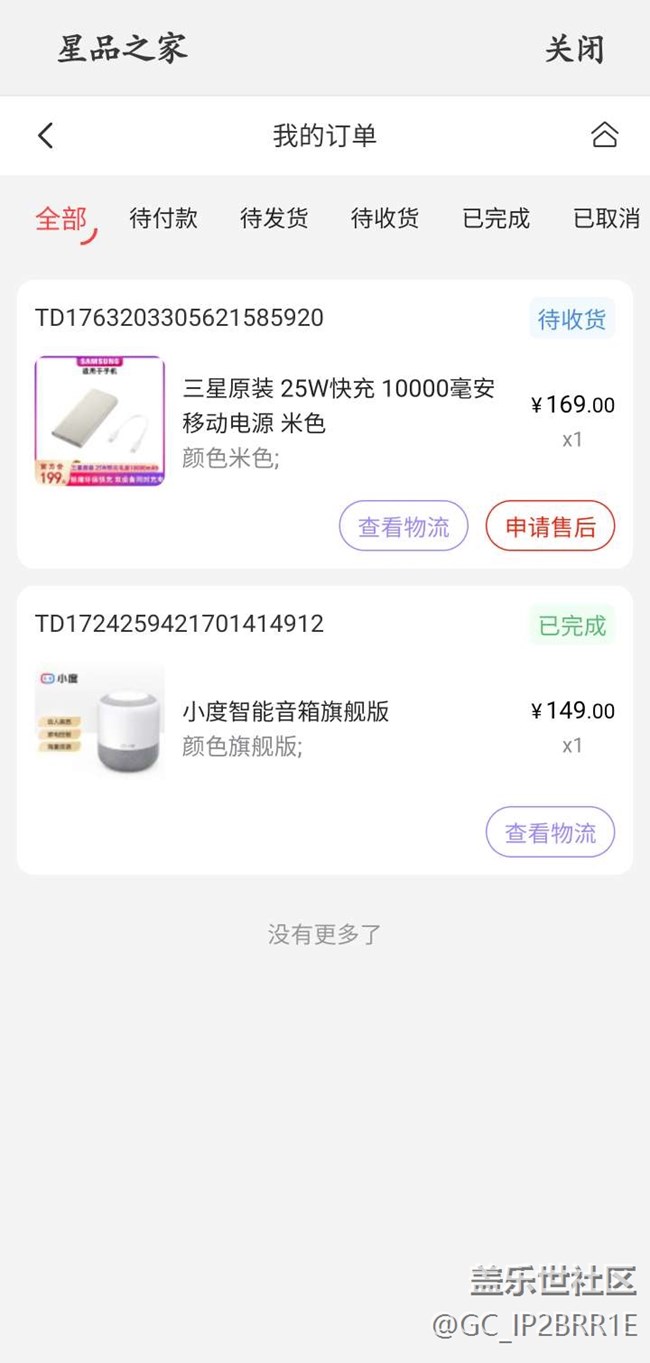Tap 申请售后 on the power bank order
The image size is (650, 1363).
(x=550, y=526)
